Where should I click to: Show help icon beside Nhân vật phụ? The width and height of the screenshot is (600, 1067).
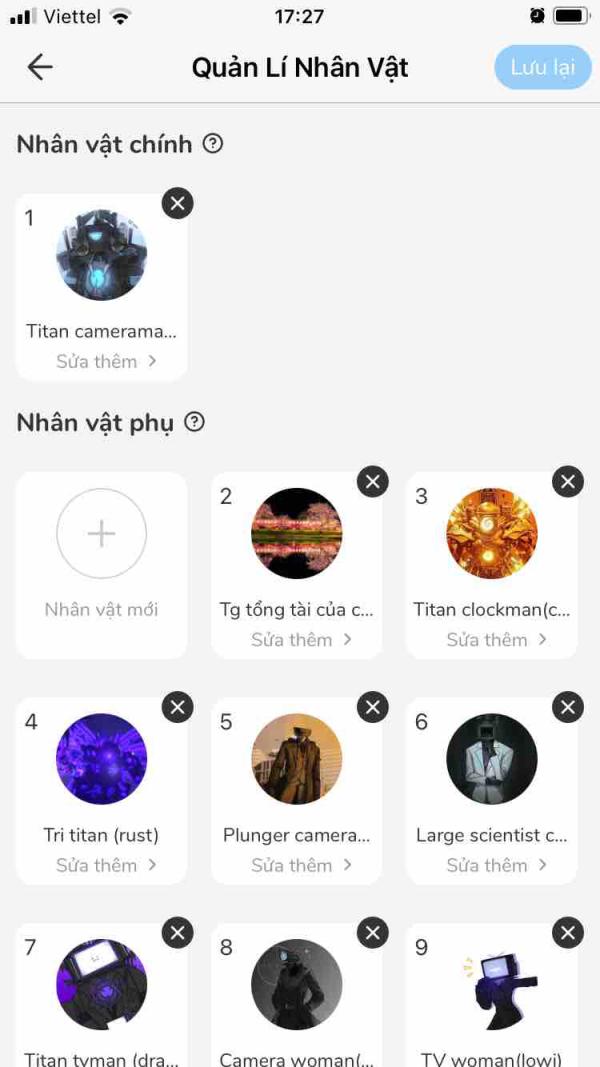[x=195, y=423]
